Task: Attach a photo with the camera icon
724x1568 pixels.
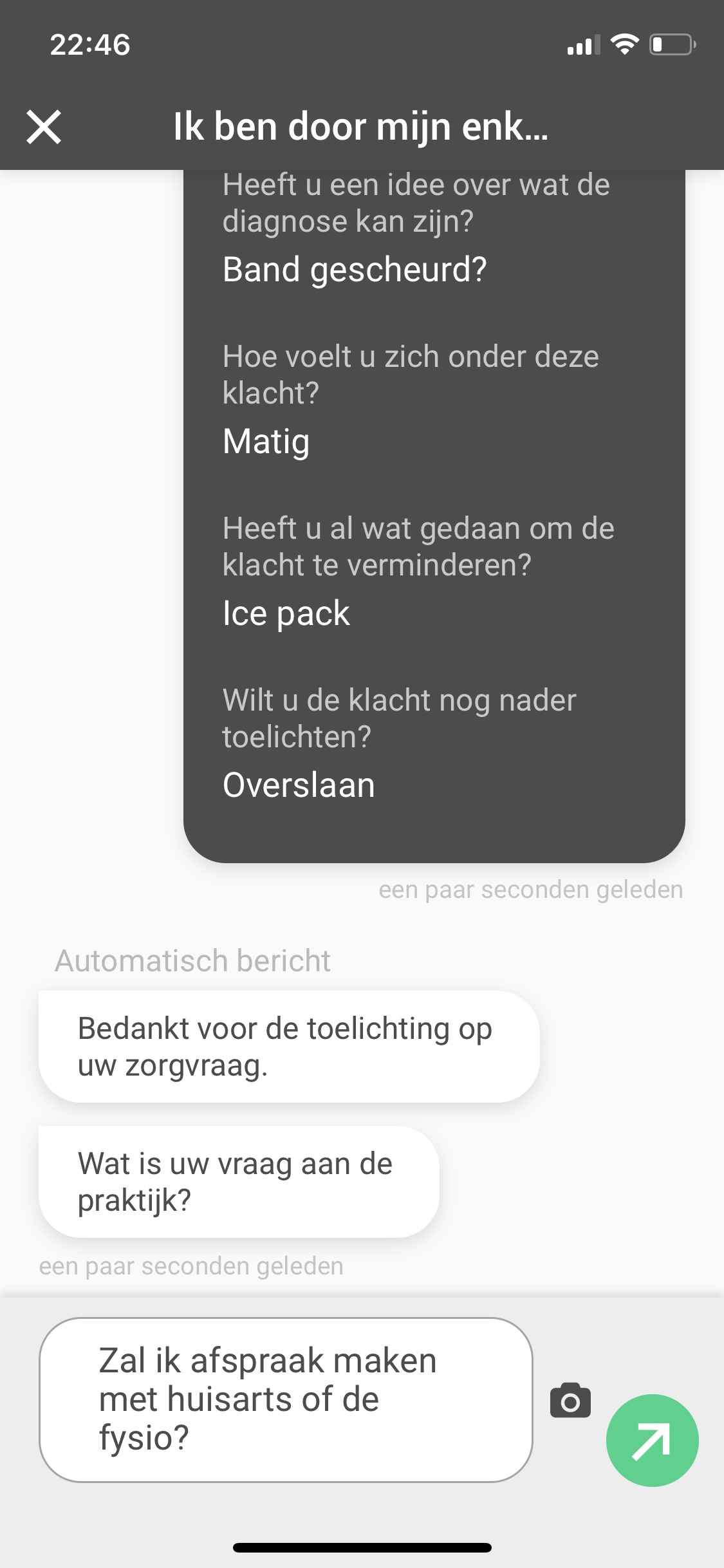Action: pos(570,1401)
